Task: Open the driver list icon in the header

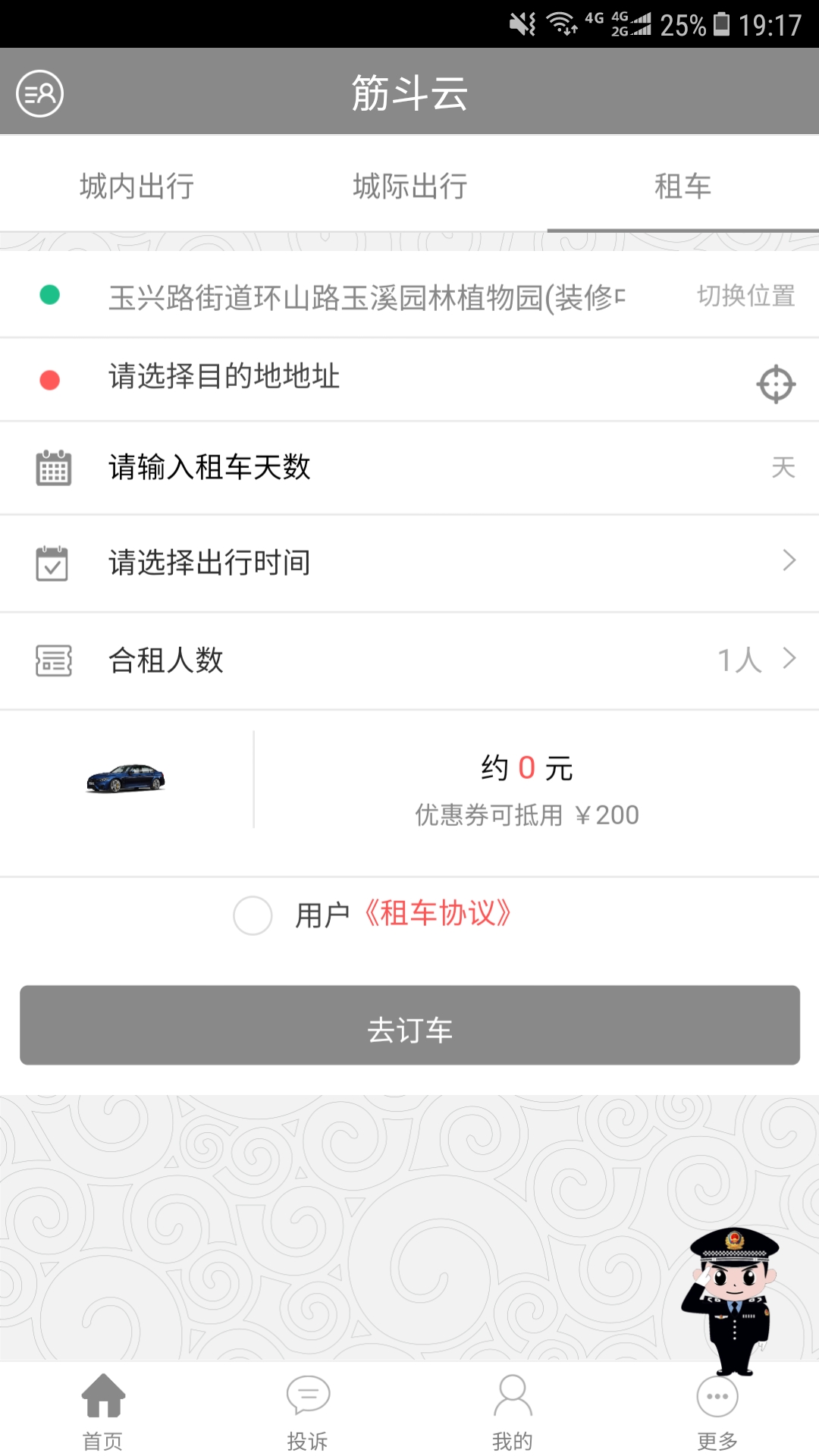Action: 39,93
